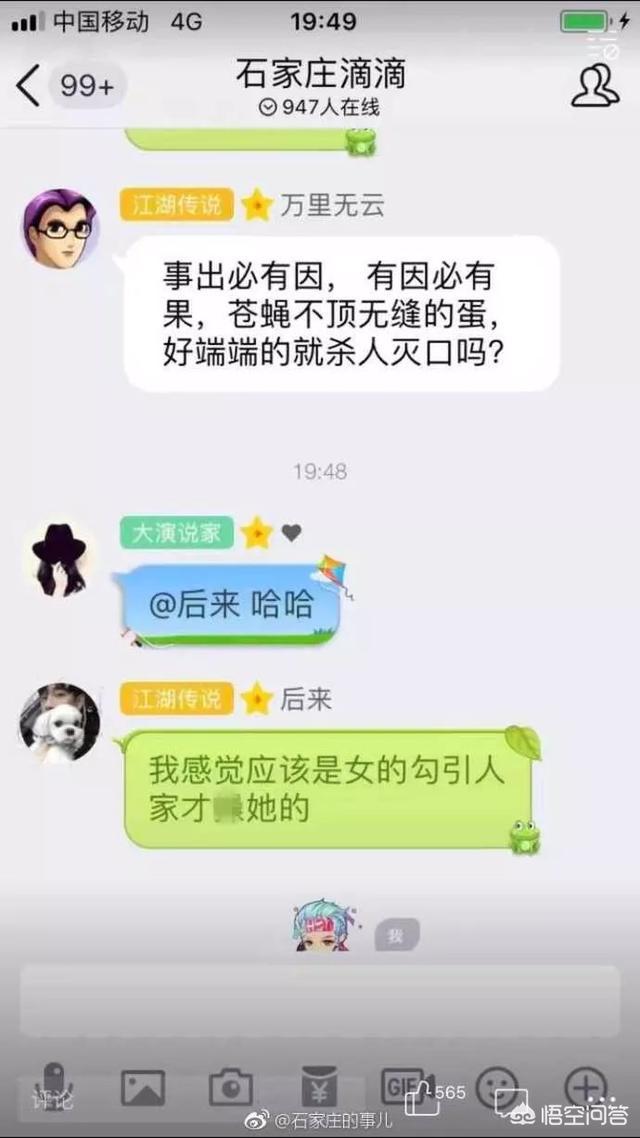Open the group members icon
The image size is (640, 1138).
594,86
